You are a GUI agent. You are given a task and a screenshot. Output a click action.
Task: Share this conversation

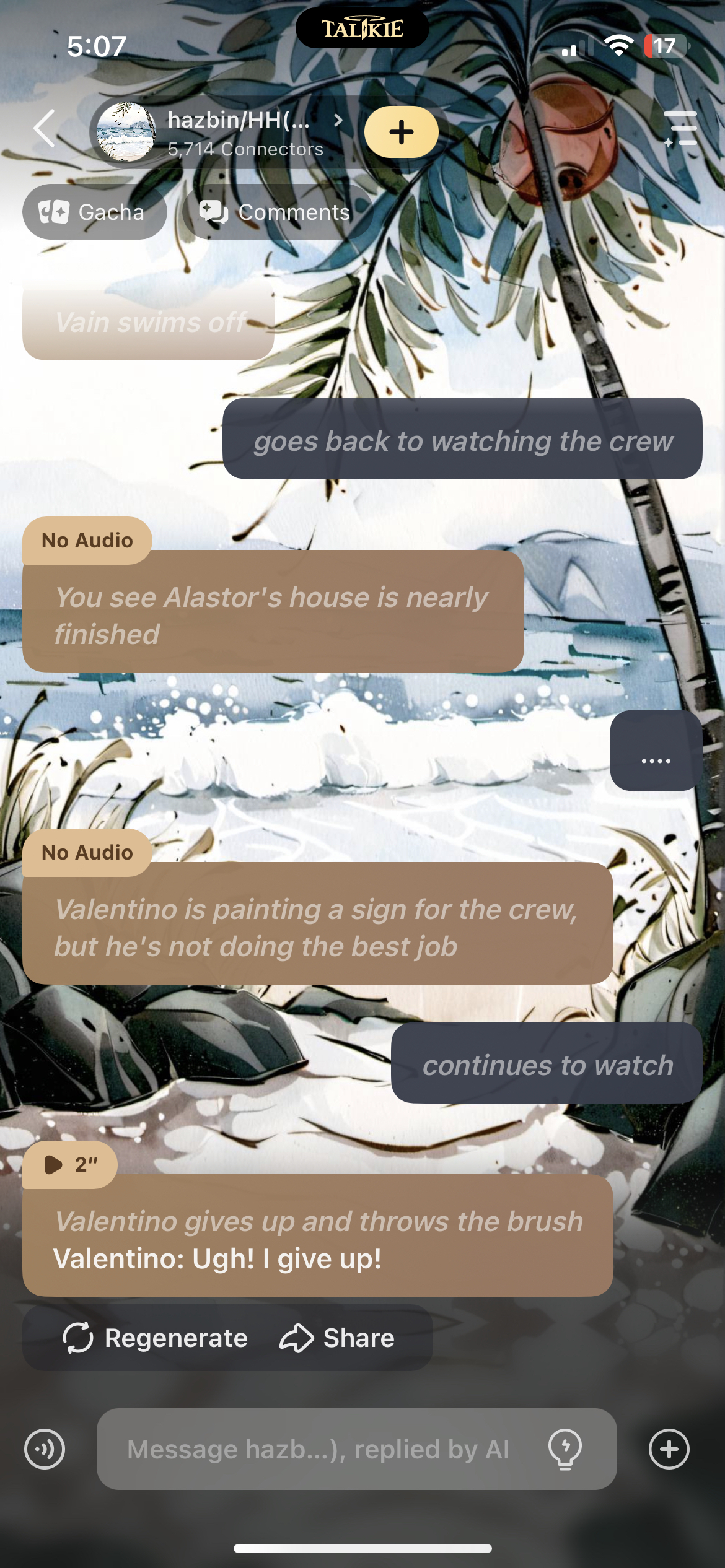[x=338, y=1338]
